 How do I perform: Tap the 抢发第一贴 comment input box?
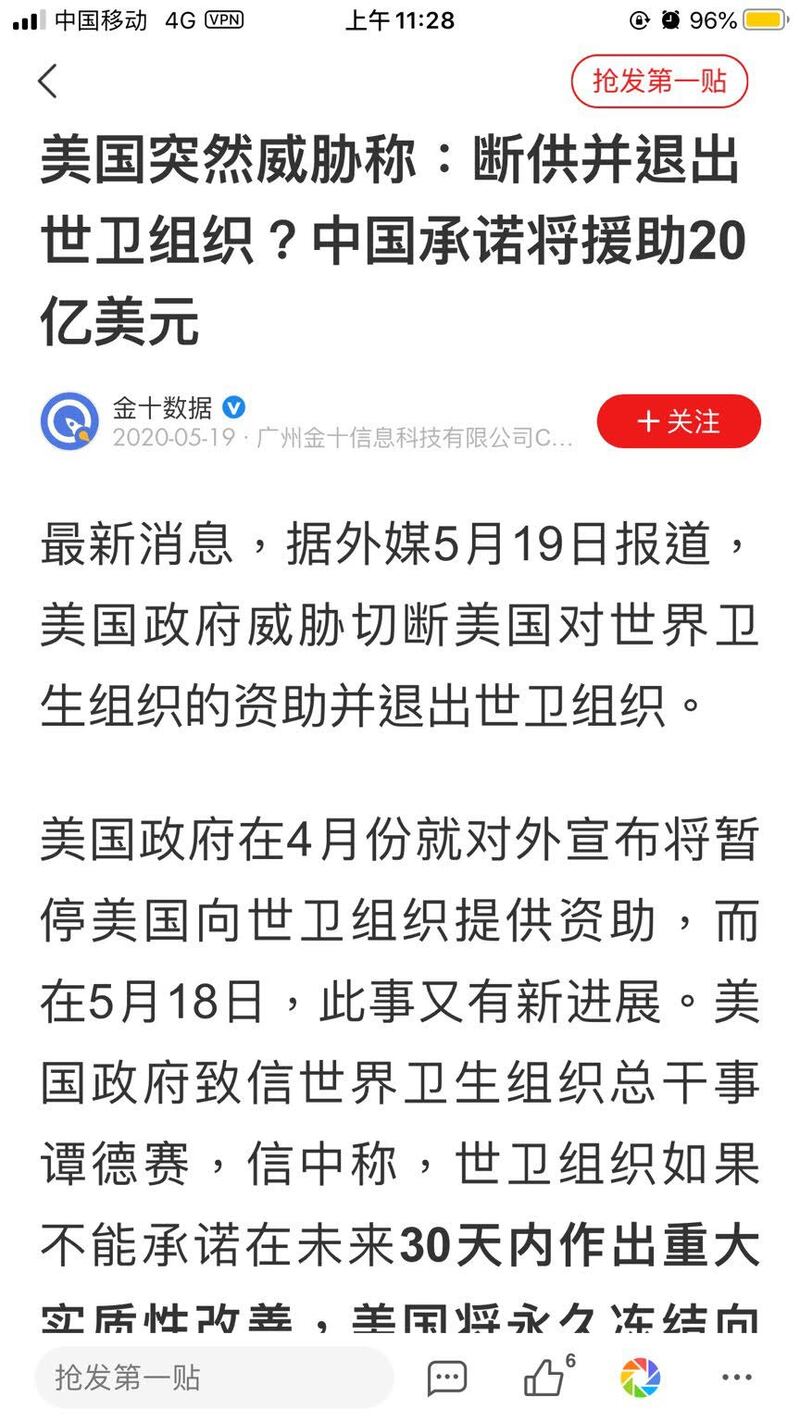[213, 1376]
